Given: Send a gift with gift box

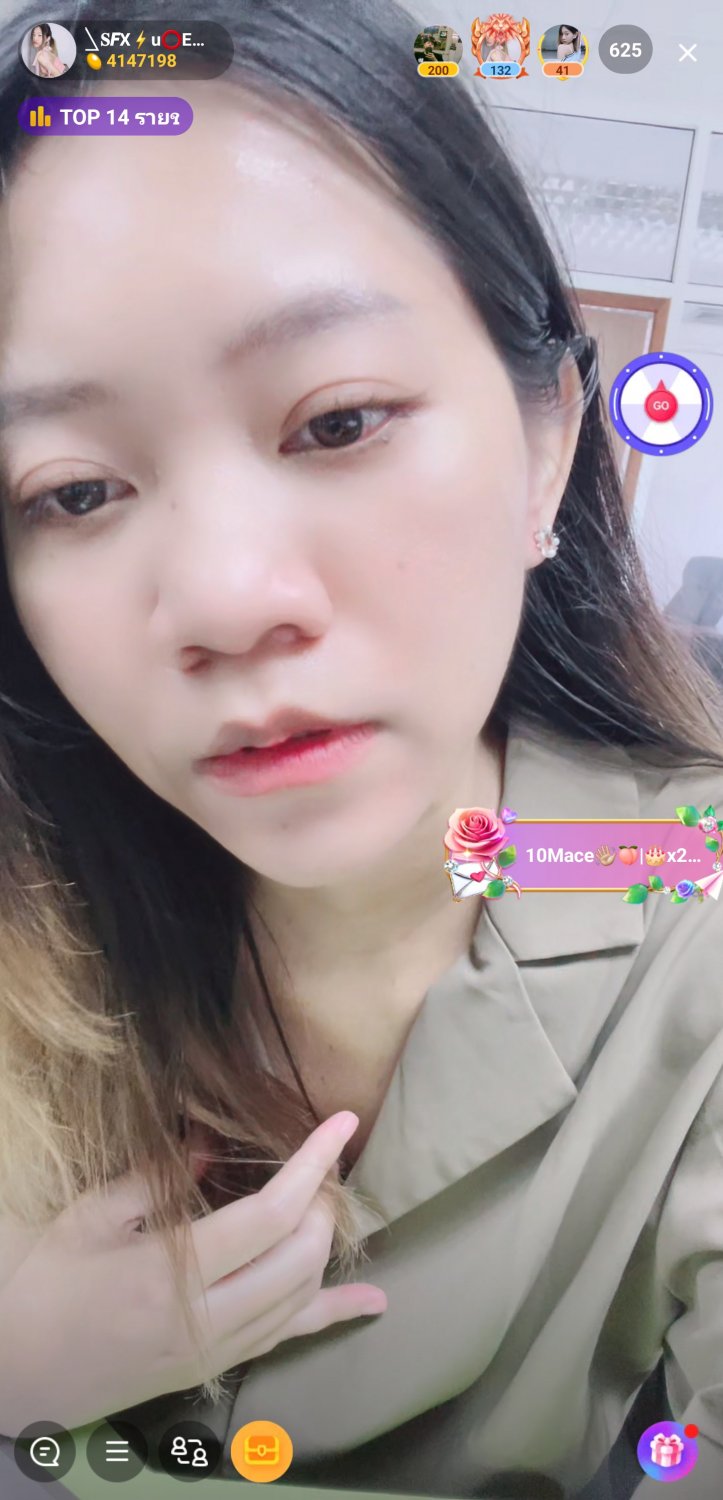Looking at the screenshot, I should pyautogui.click(x=667, y=1451).
